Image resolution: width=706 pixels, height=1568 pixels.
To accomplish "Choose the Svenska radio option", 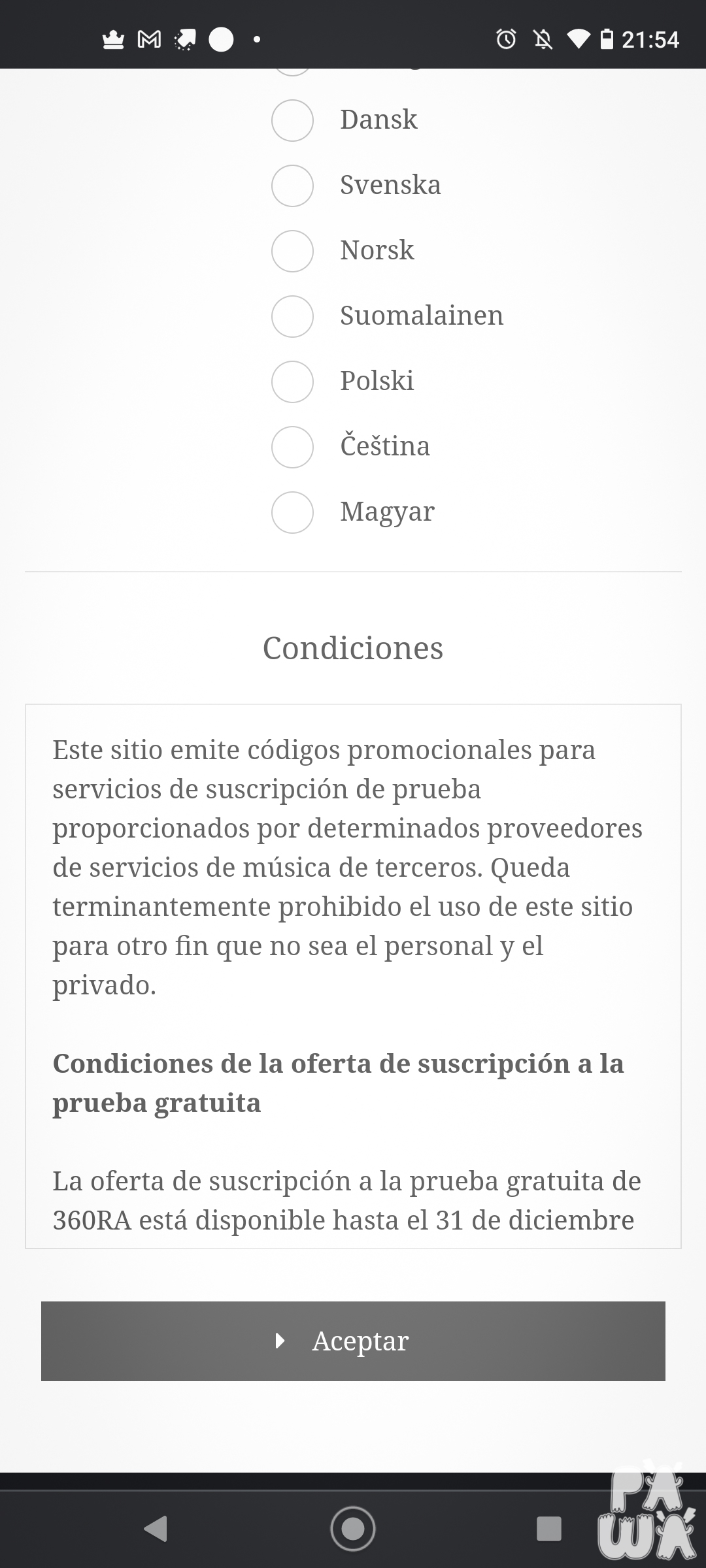I will pyautogui.click(x=292, y=186).
